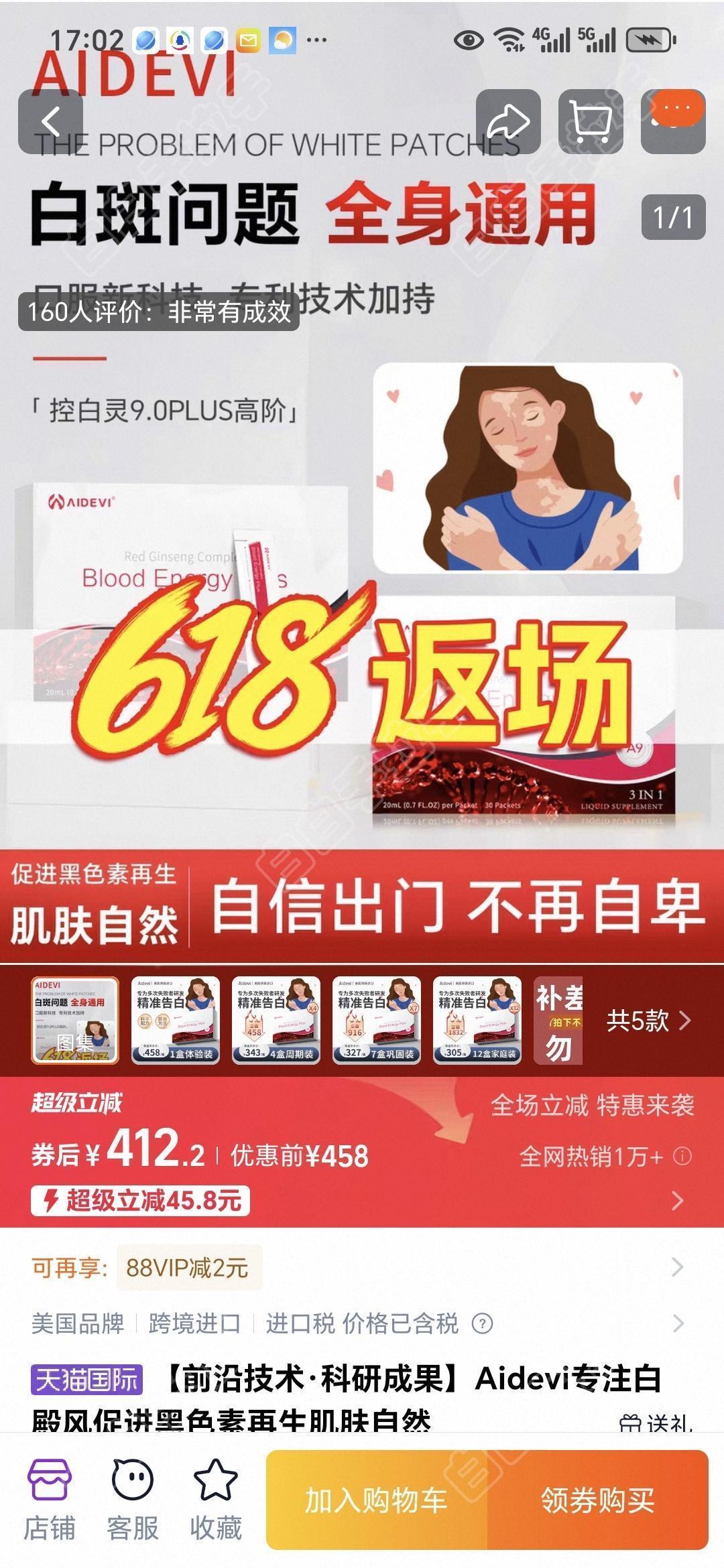
Task: Select the 图集 gallery thumbnail
Action: pyautogui.click(x=75, y=1021)
